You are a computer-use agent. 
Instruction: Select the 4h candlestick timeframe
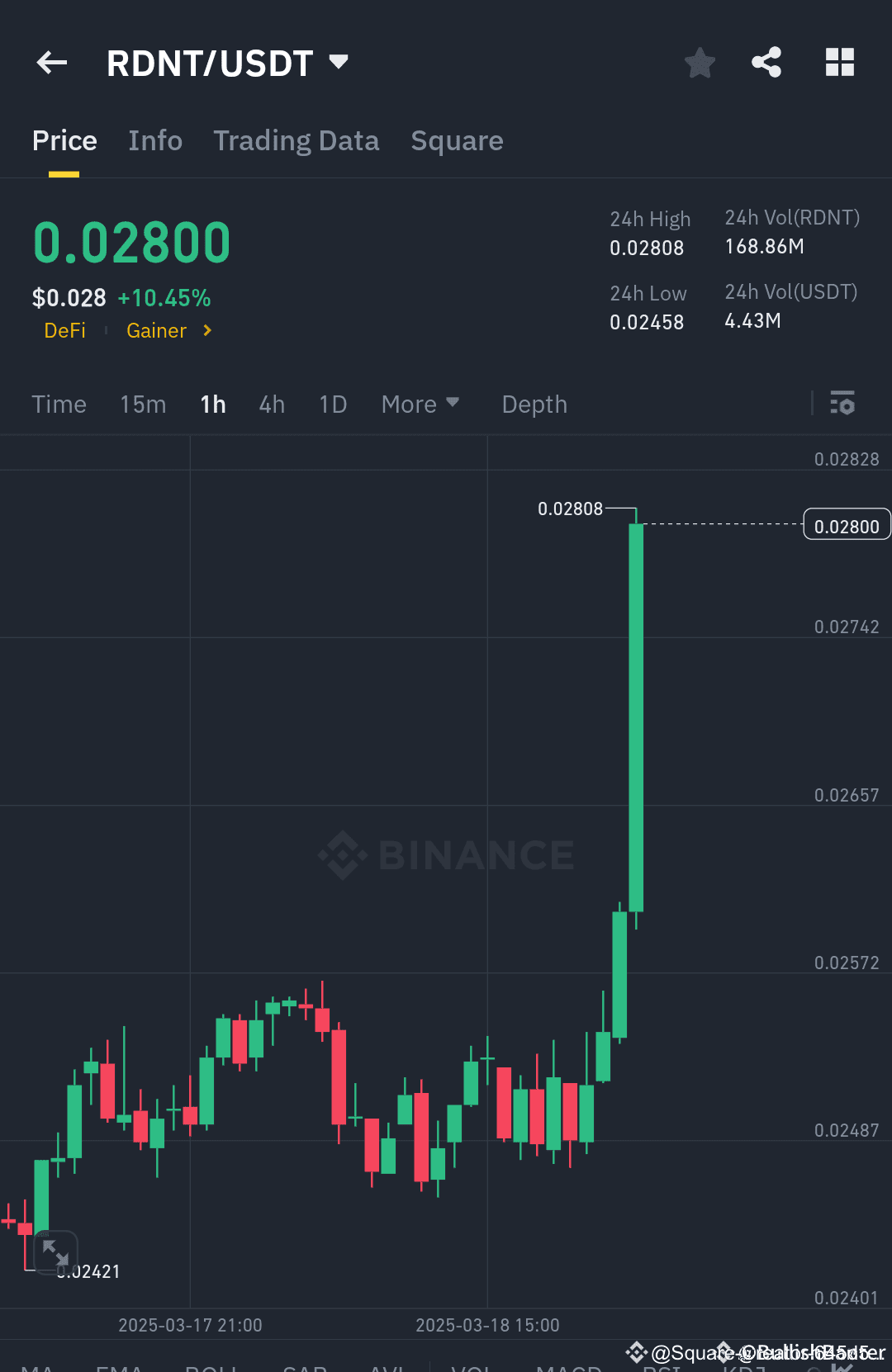[271, 404]
